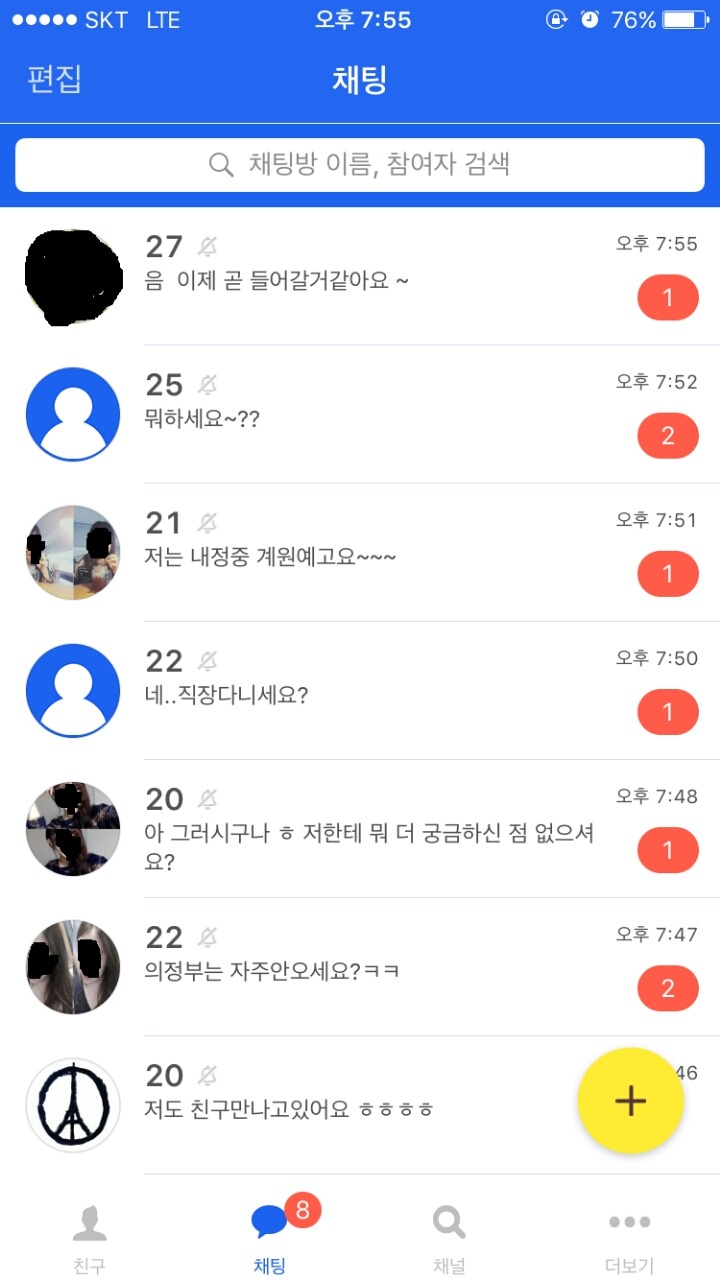Open the chat room search field
The height and width of the screenshot is (1280, 720).
tap(360, 165)
